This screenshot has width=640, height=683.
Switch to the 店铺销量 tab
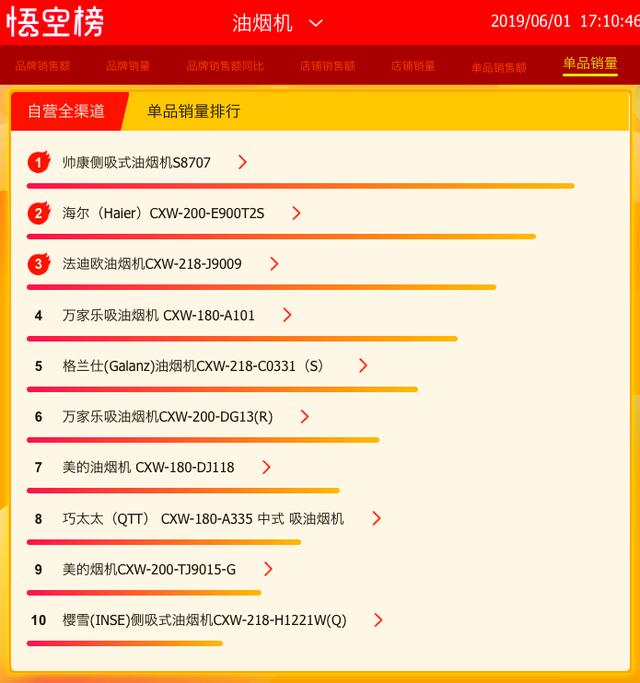coord(413,66)
